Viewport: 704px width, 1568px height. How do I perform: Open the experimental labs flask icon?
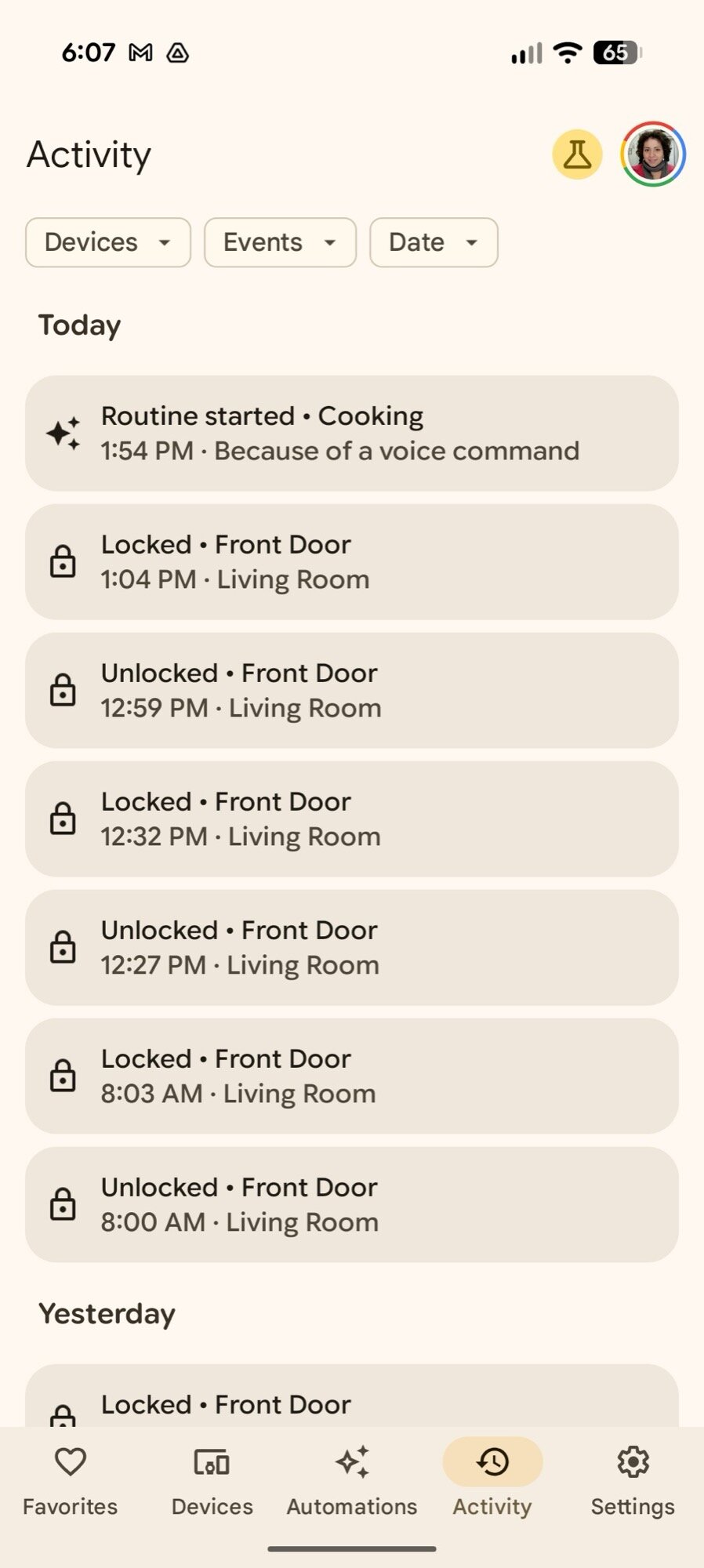tap(576, 154)
